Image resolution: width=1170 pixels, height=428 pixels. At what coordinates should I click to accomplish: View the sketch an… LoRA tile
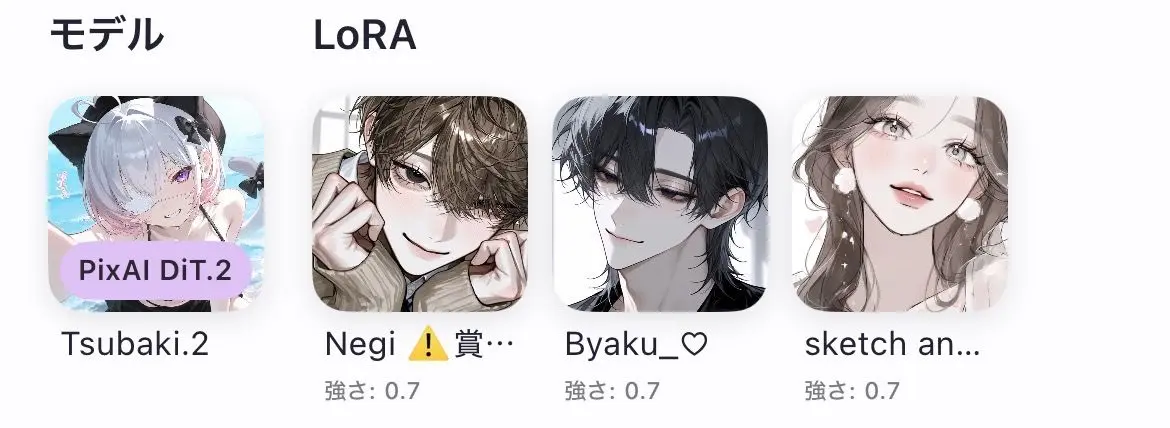tap(900, 204)
